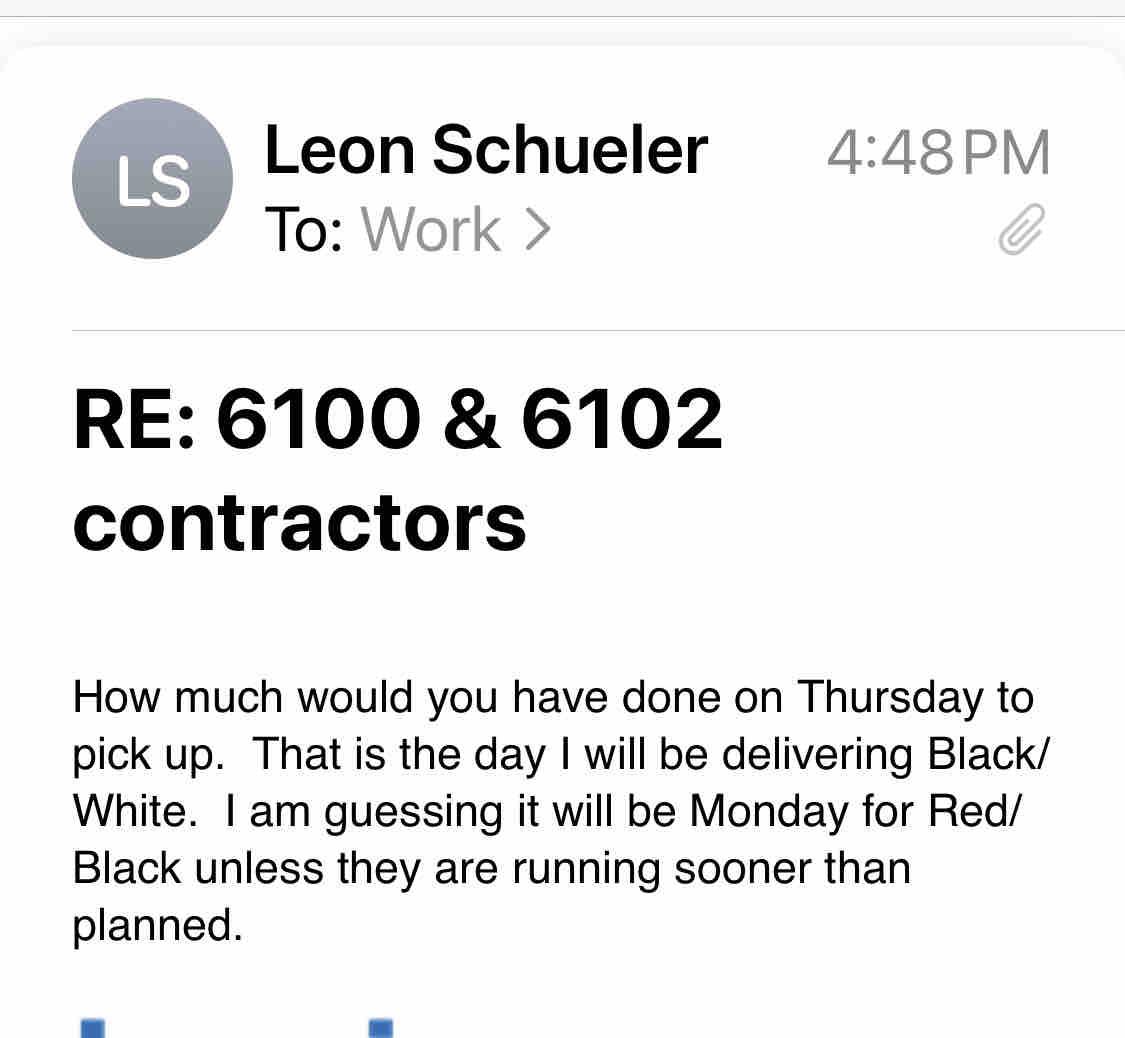Tap the LS sender avatar
The height and width of the screenshot is (1038, 1125).
point(152,179)
